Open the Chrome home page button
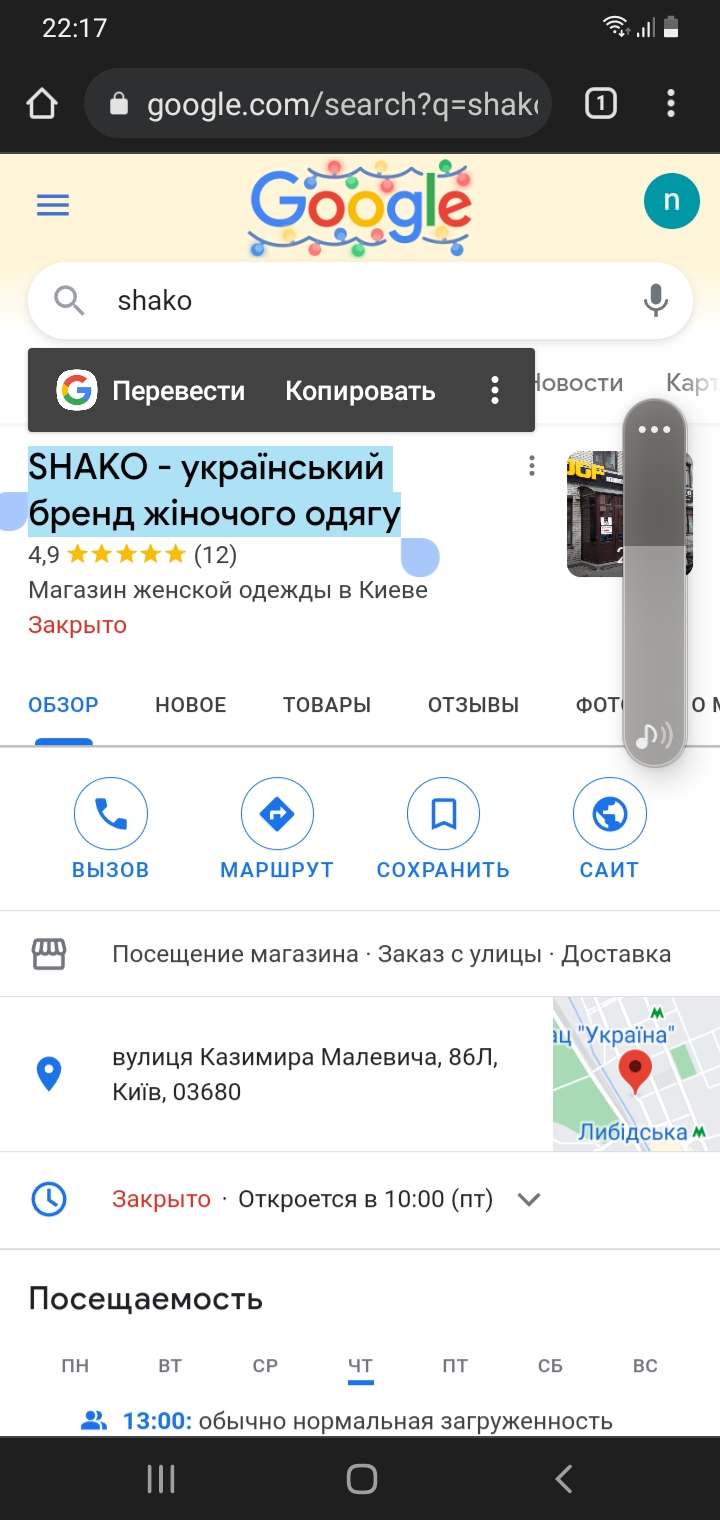Viewport: 720px width, 1520px height. click(42, 103)
